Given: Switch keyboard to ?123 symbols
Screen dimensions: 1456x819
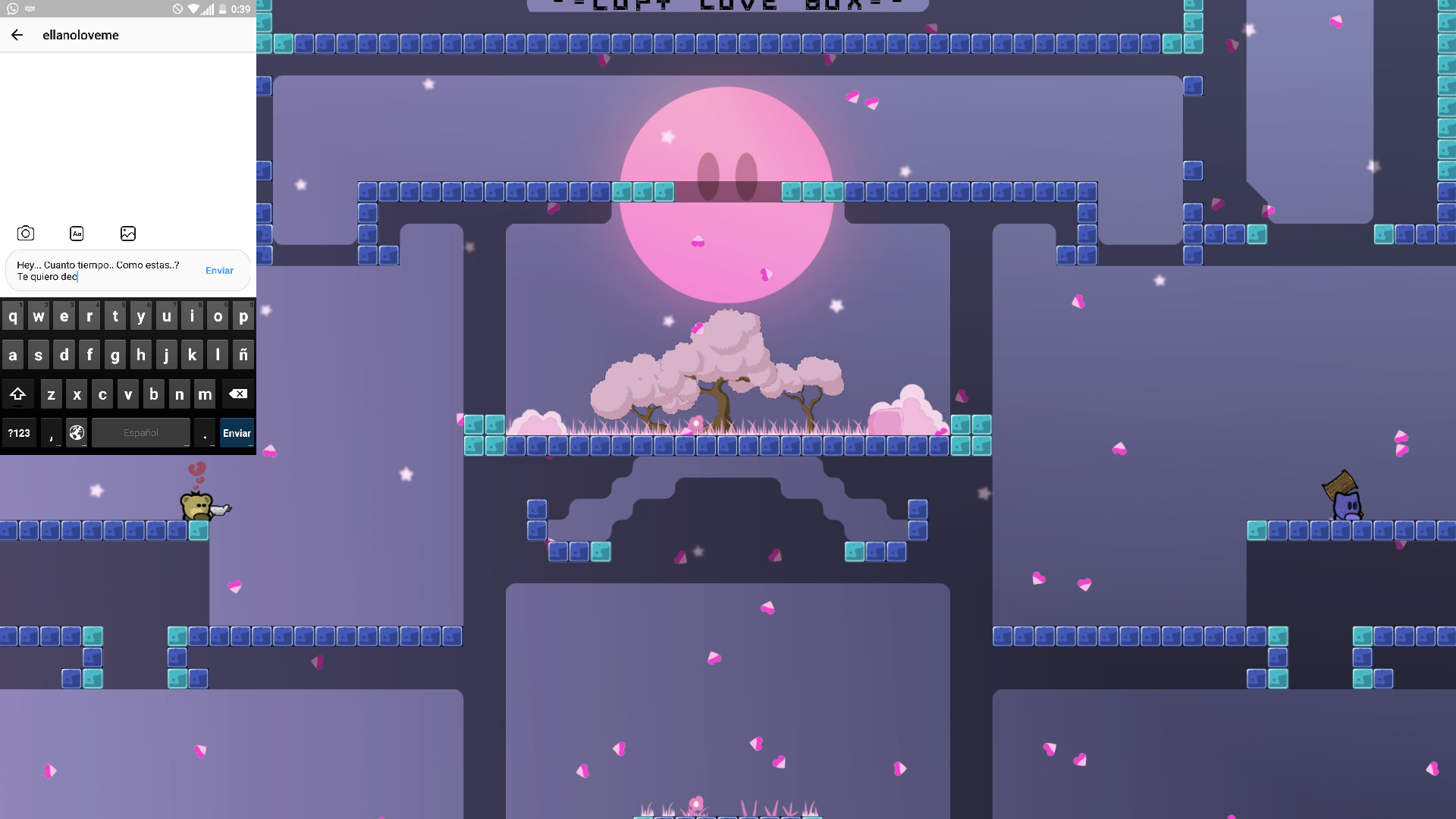Looking at the screenshot, I should click(x=19, y=433).
